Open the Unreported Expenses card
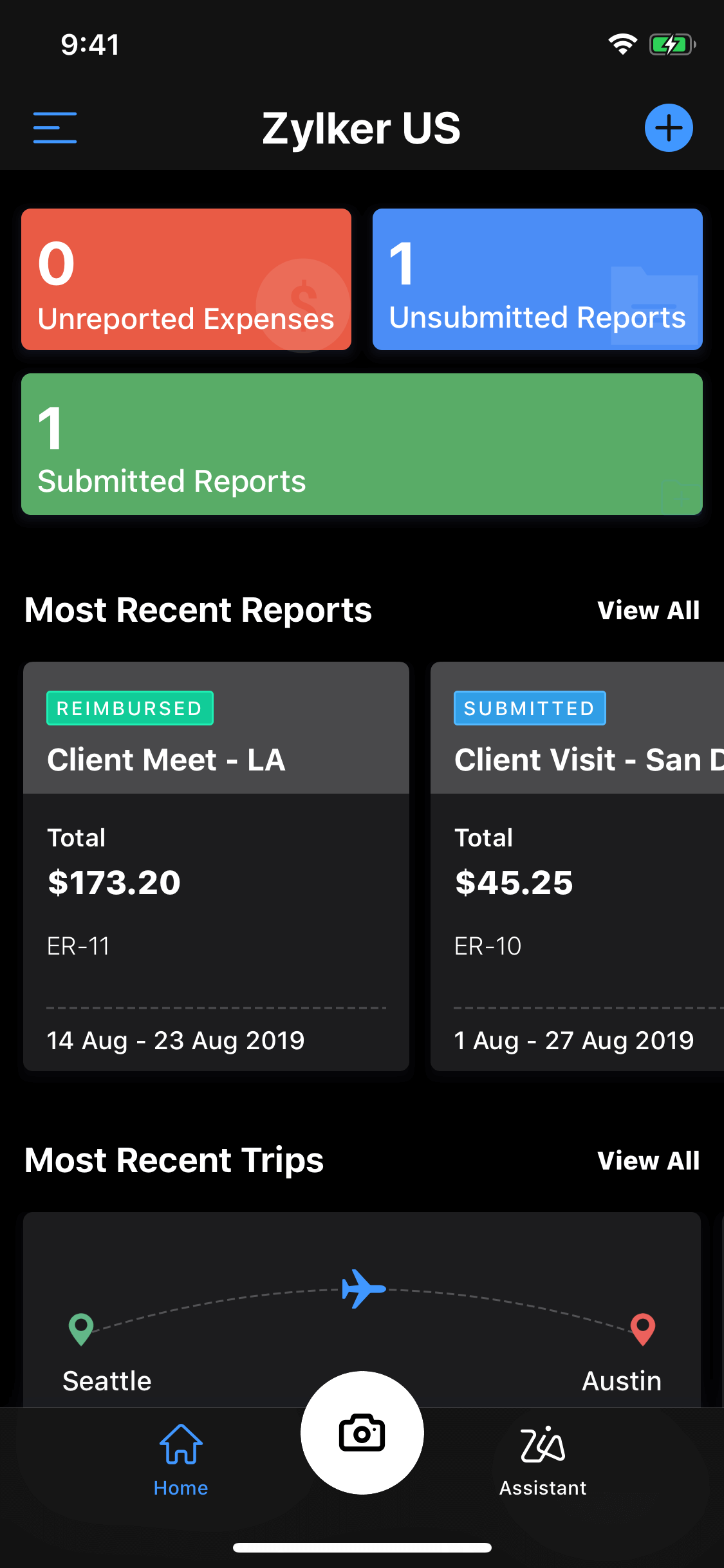 [186, 279]
